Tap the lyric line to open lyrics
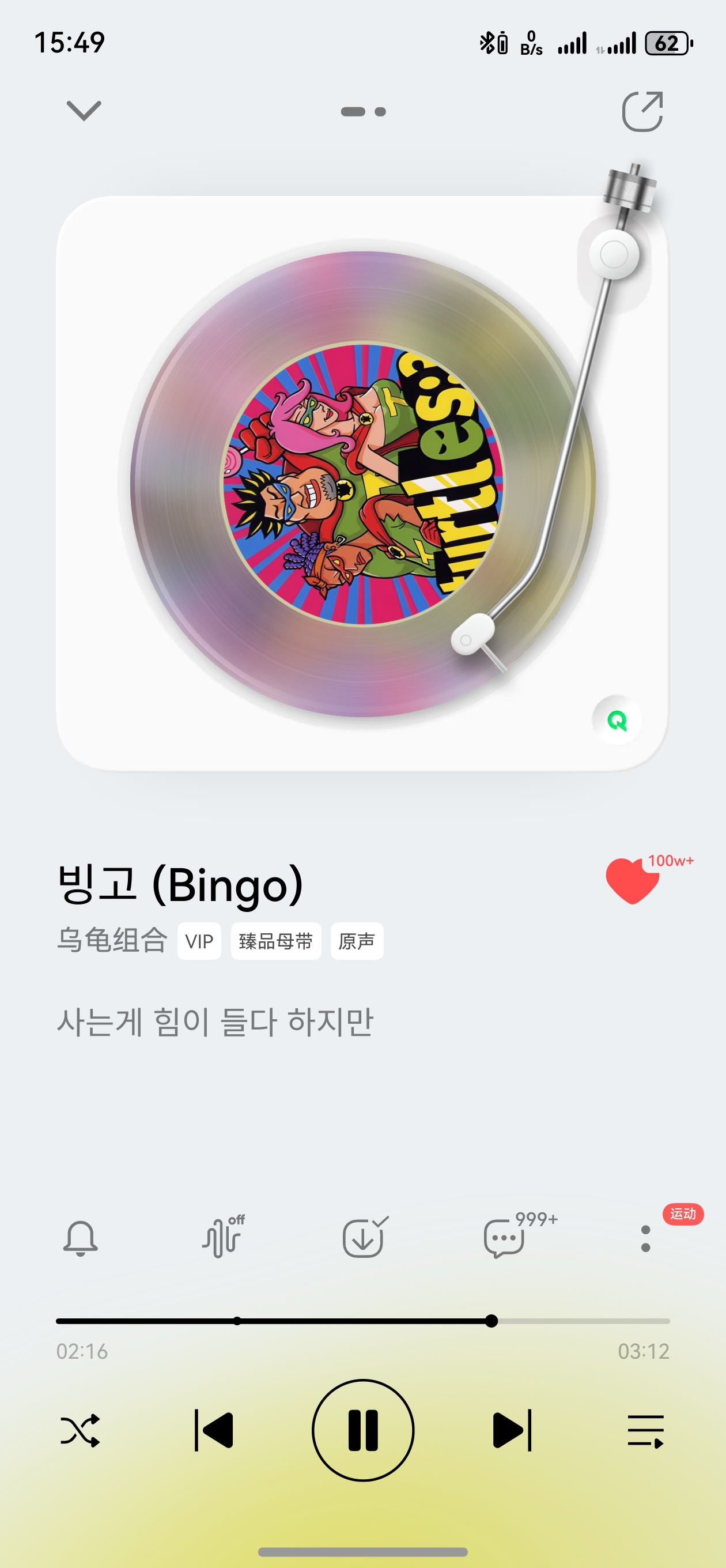This screenshot has width=726, height=1568. [215, 1022]
